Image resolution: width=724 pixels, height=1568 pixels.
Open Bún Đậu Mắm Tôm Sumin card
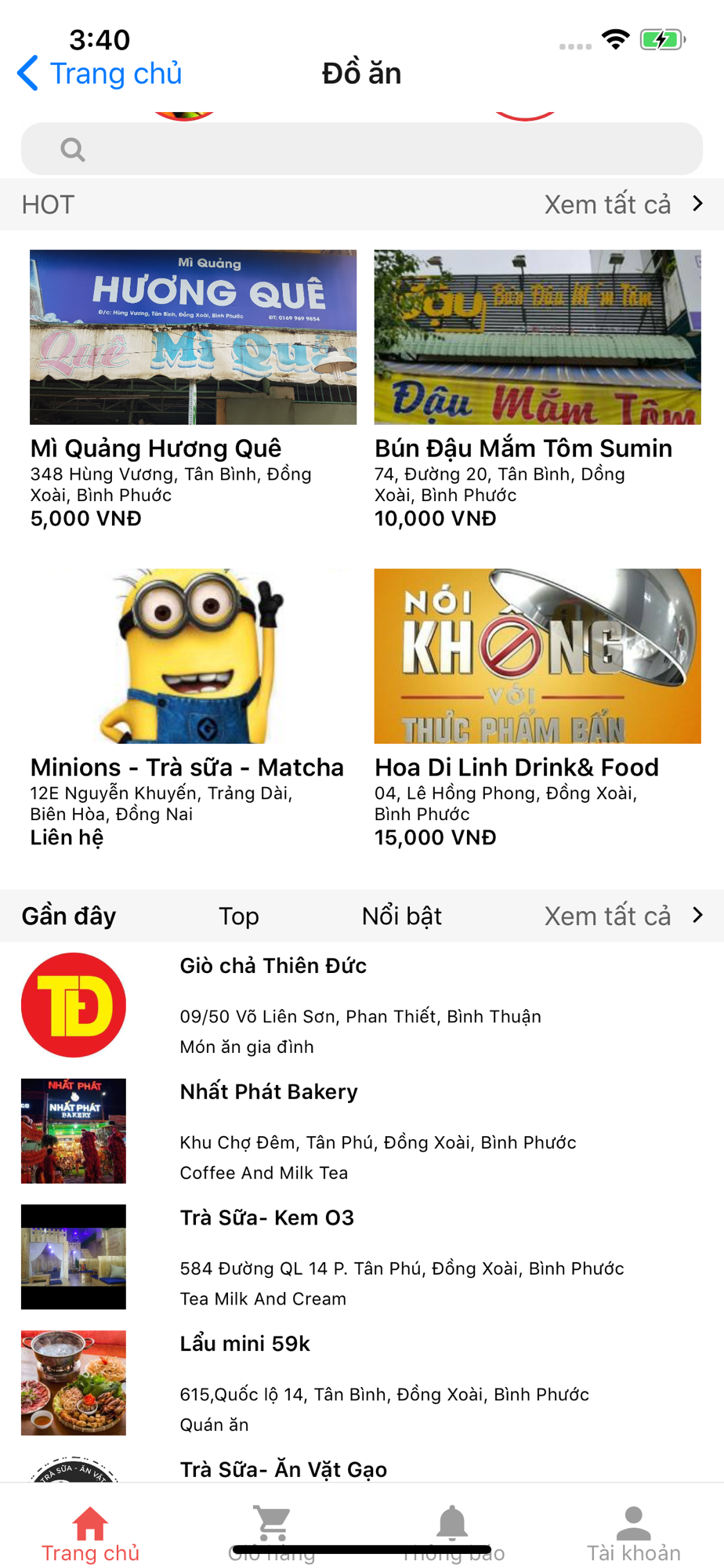click(538, 390)
